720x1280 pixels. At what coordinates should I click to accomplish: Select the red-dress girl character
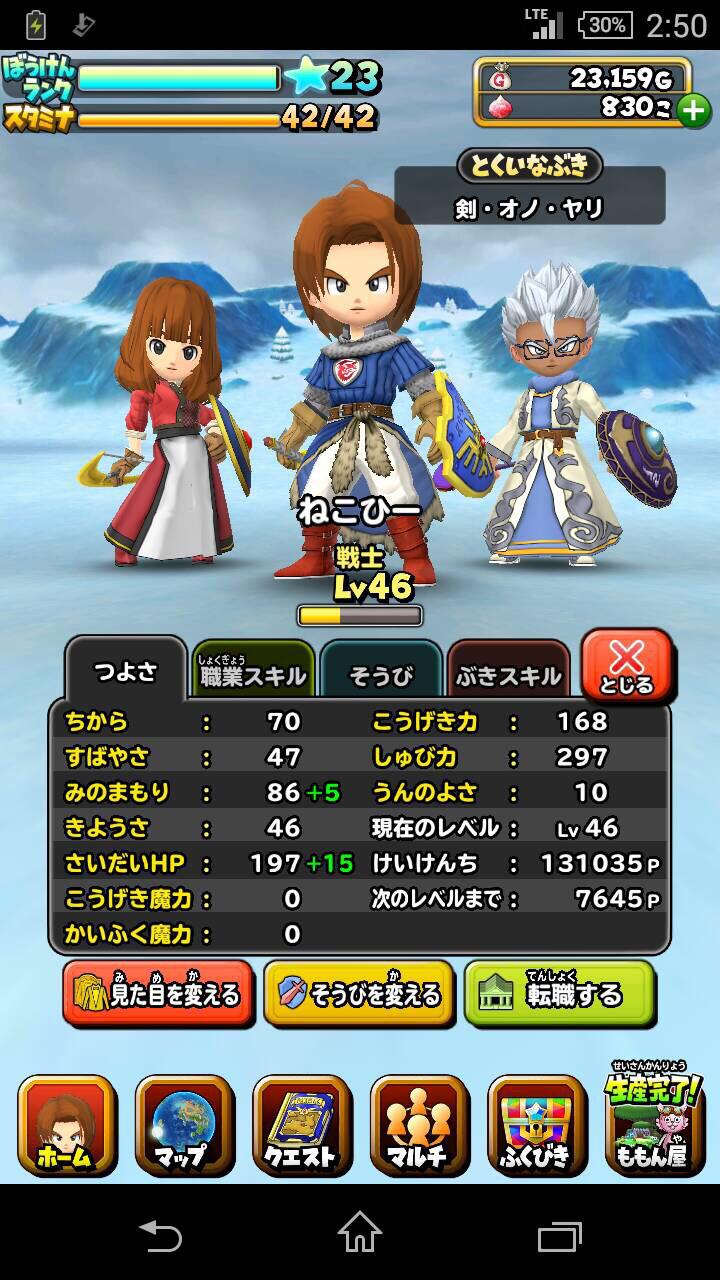point(170,420)
